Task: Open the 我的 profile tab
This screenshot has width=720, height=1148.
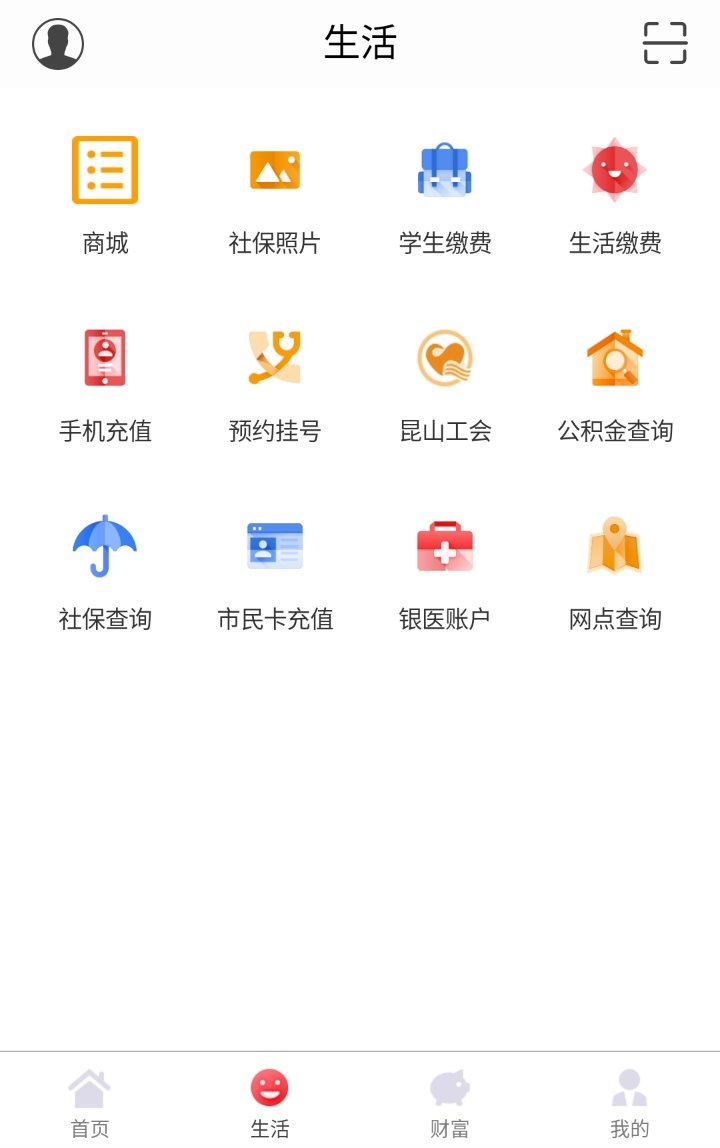Action: point(630,1100)
